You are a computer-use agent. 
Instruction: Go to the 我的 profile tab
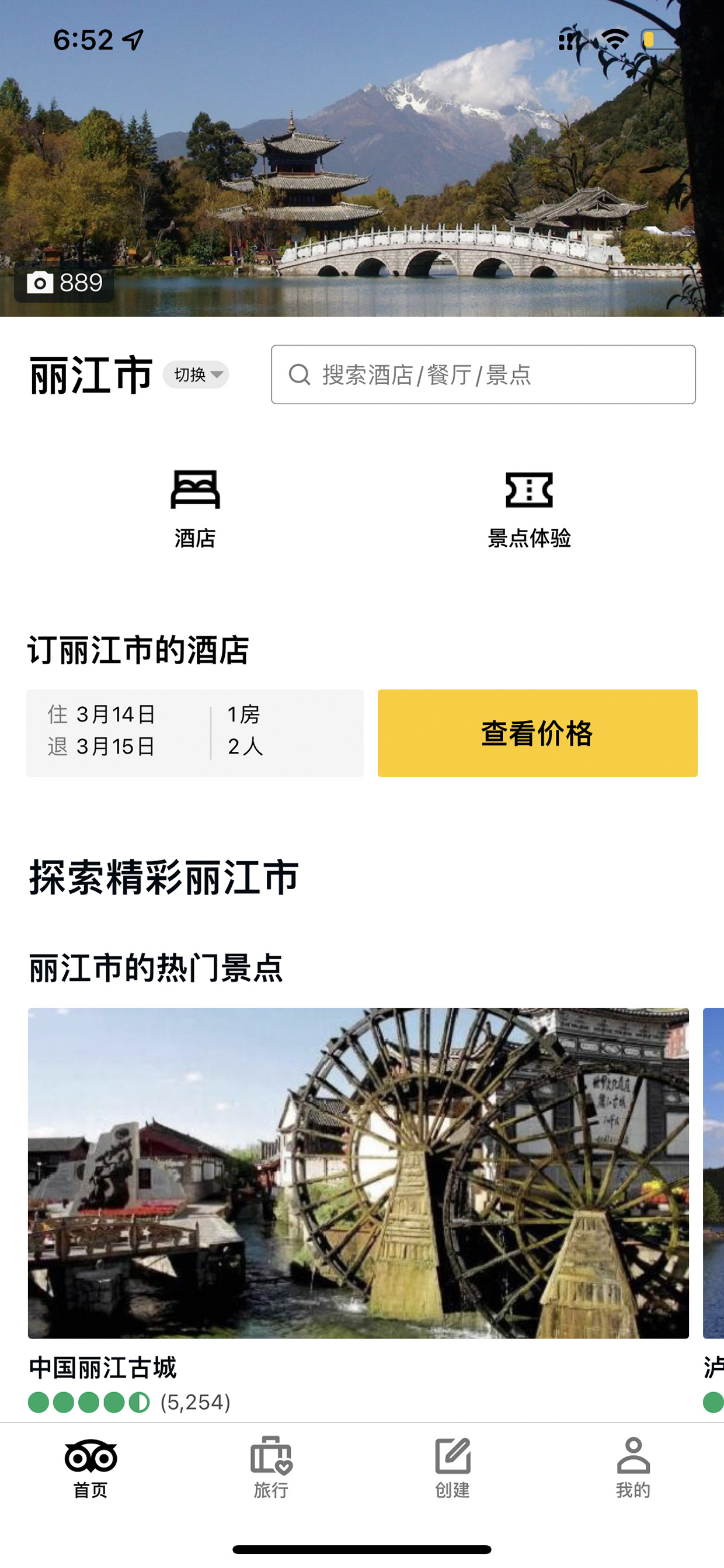(633, 1468)
